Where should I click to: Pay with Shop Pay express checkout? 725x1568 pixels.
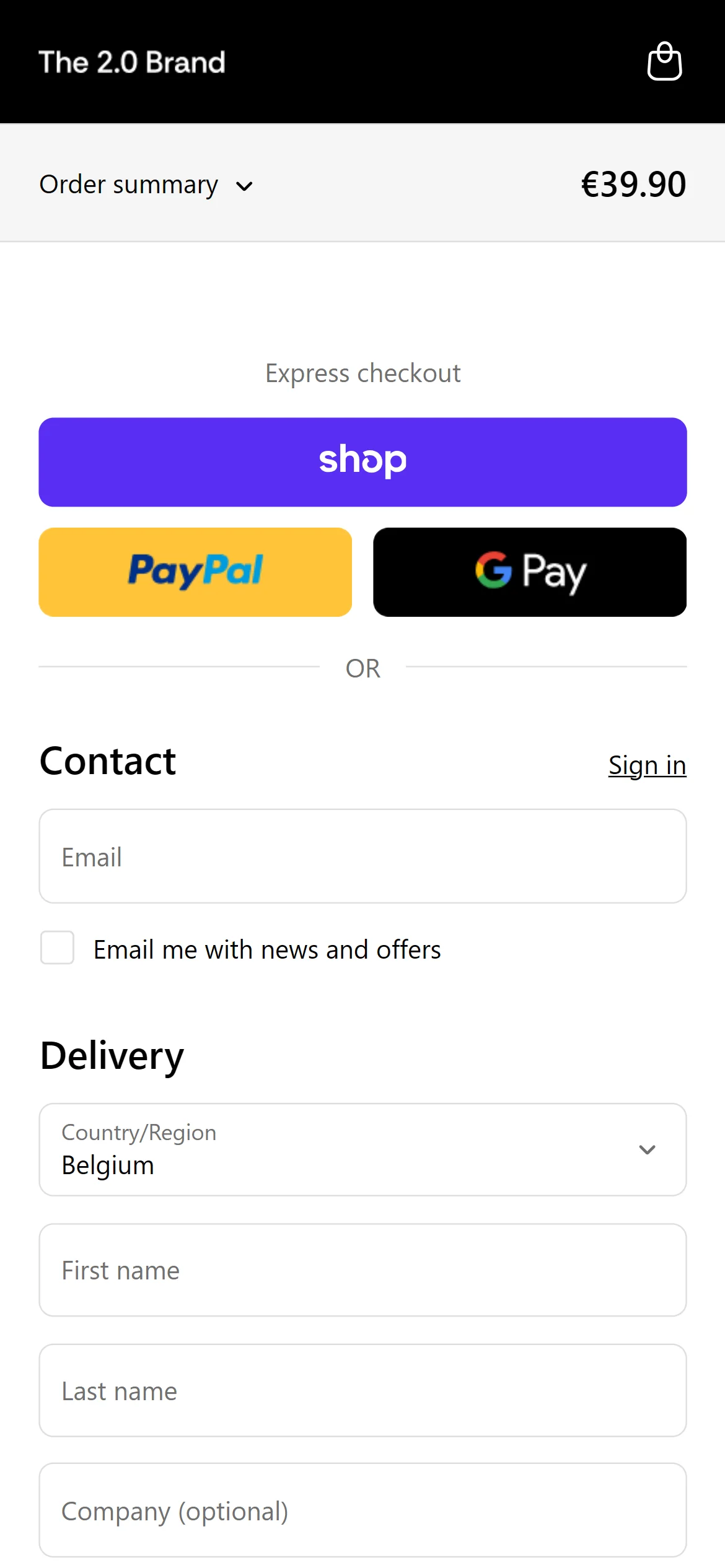pyautogui.click(x=362, y=462)
